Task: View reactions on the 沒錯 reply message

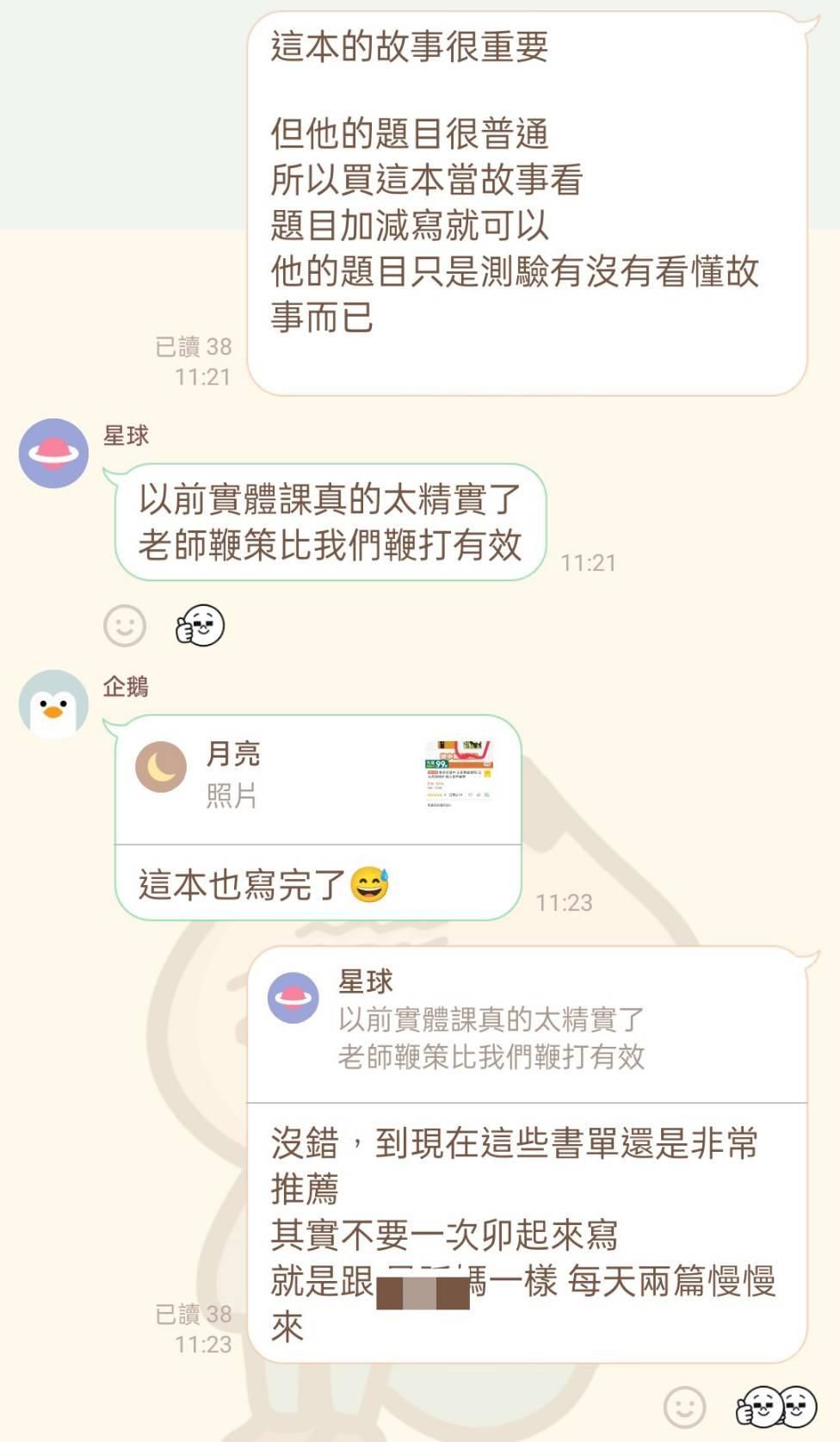Action: tap(776, 1408)
